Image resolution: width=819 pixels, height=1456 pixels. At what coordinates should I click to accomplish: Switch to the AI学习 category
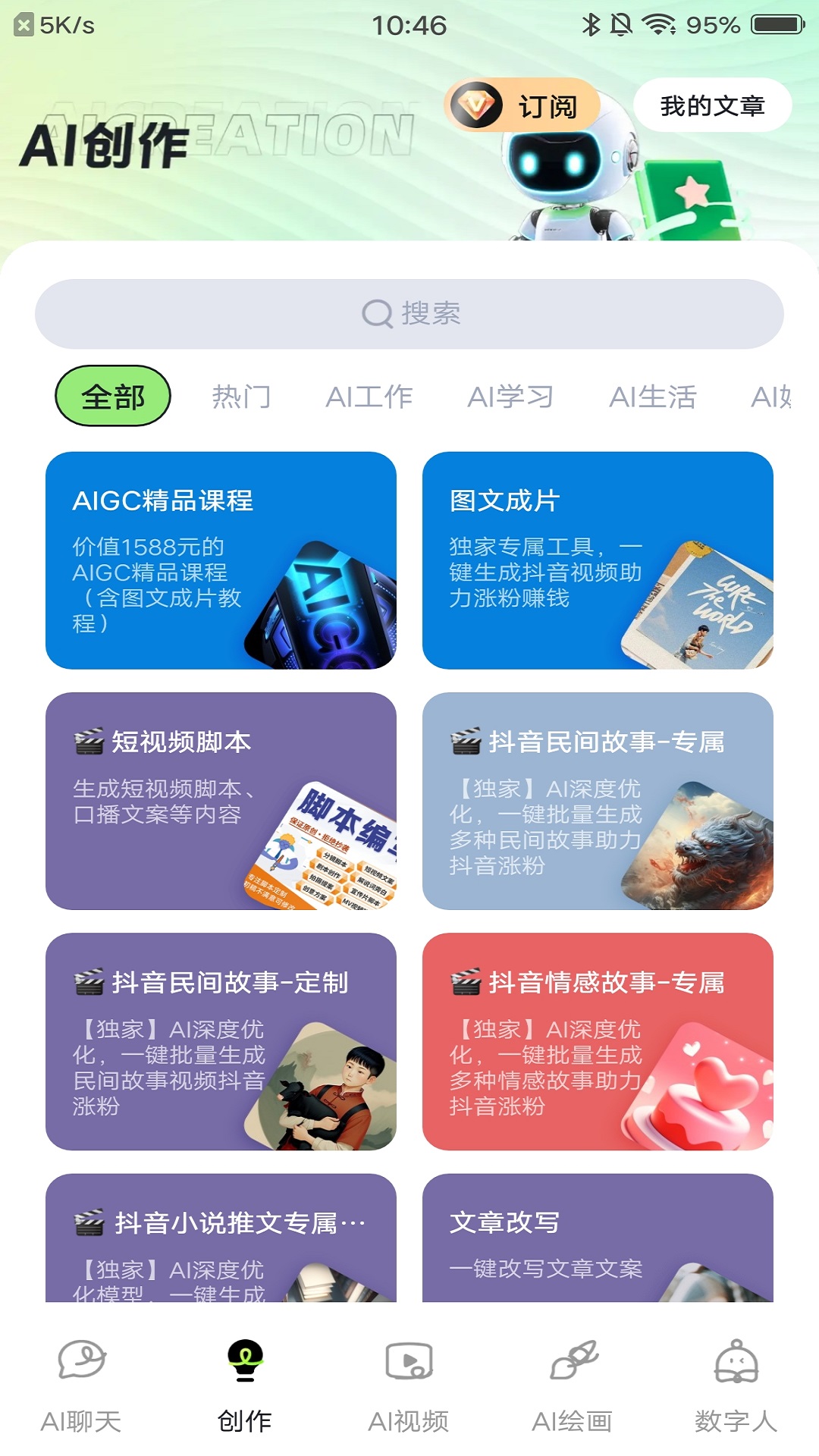[x=510, y=397]
